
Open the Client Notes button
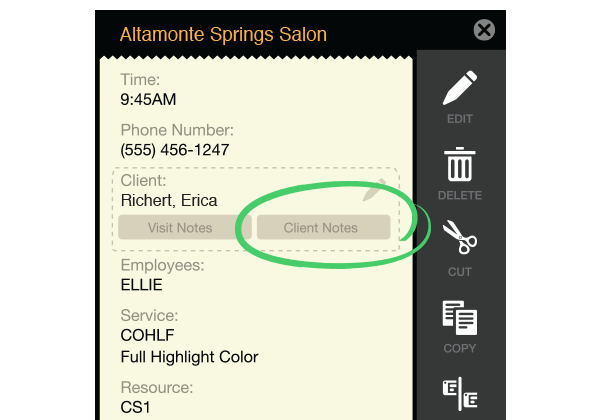(x=321, y=227)
